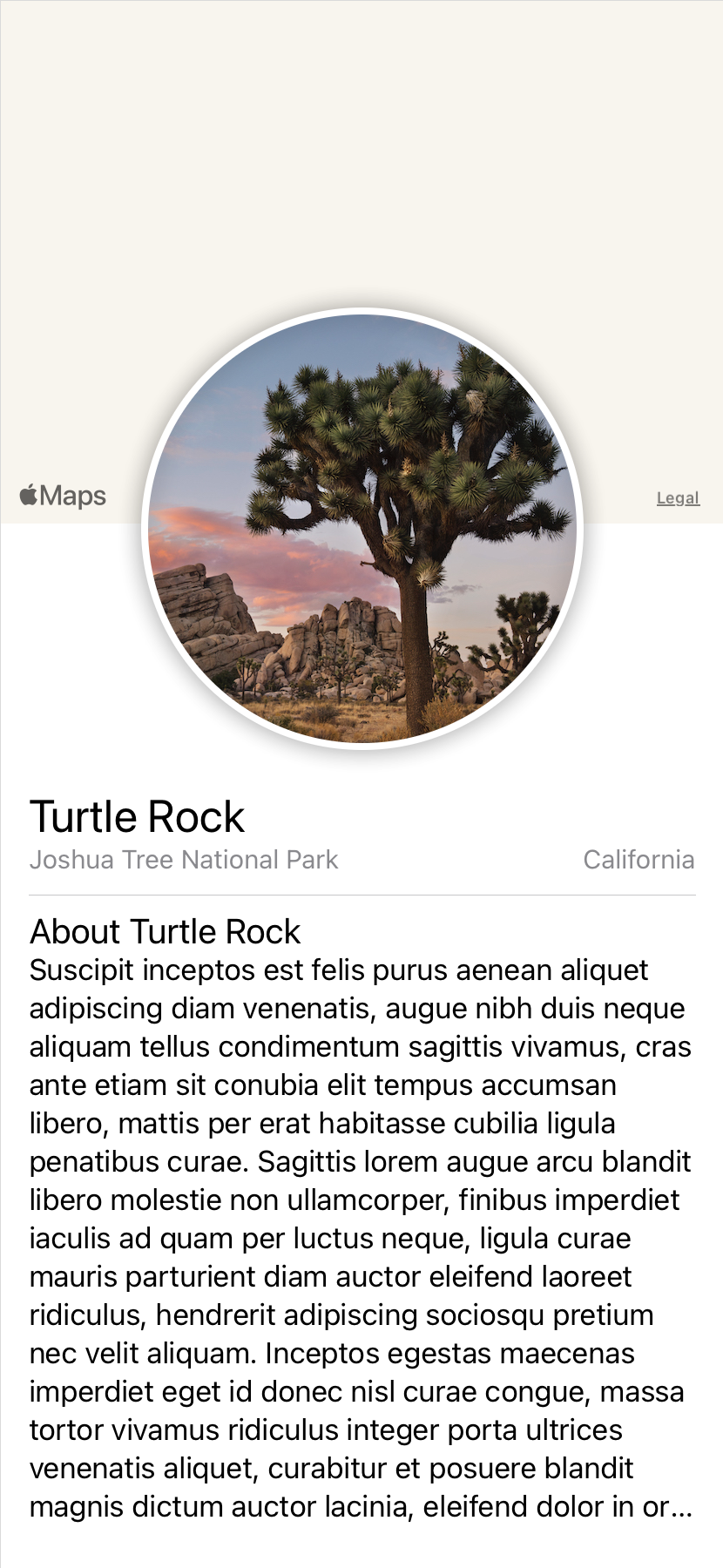Select the Maps wordmark icon
Screen dimensions: 723x1568
pos(74,495)
